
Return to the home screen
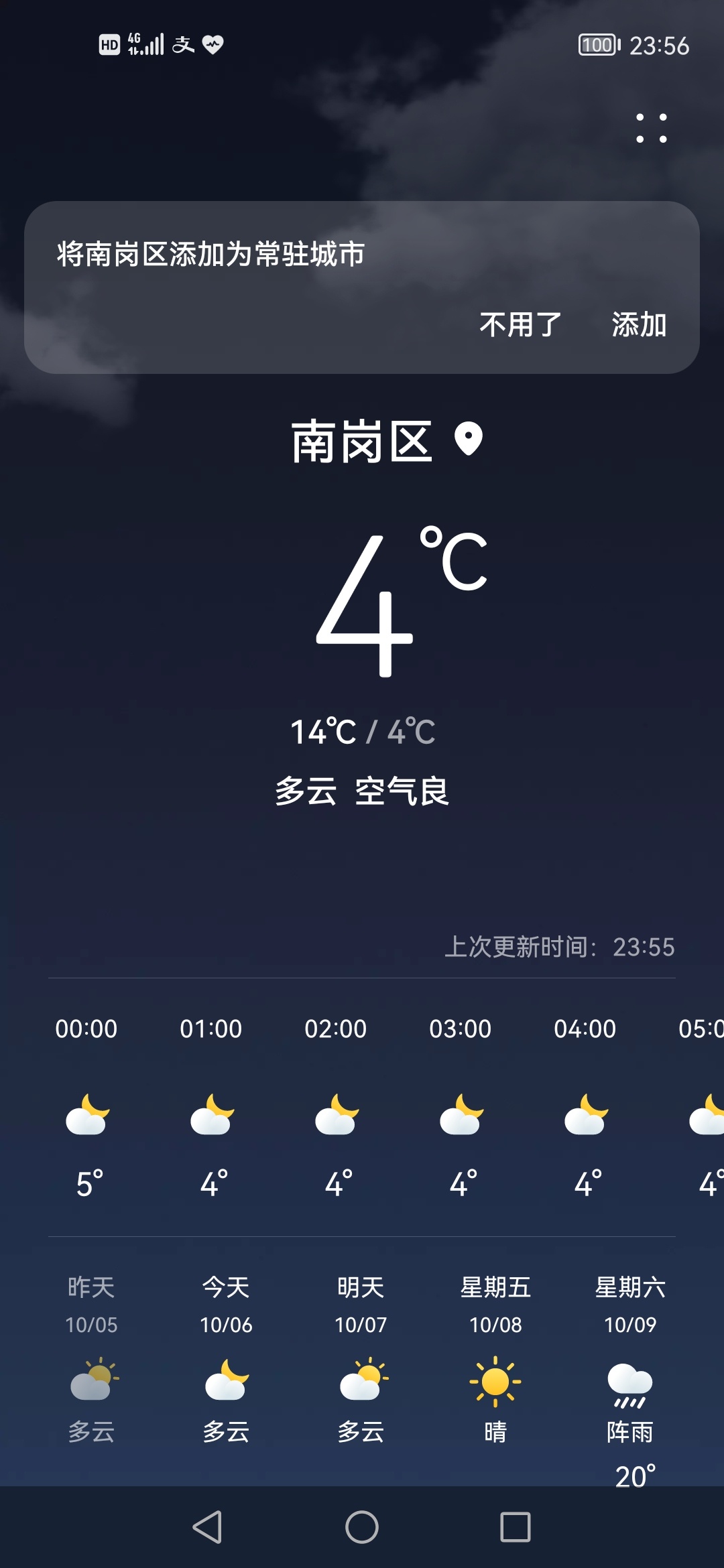[x=362, y=1527]
